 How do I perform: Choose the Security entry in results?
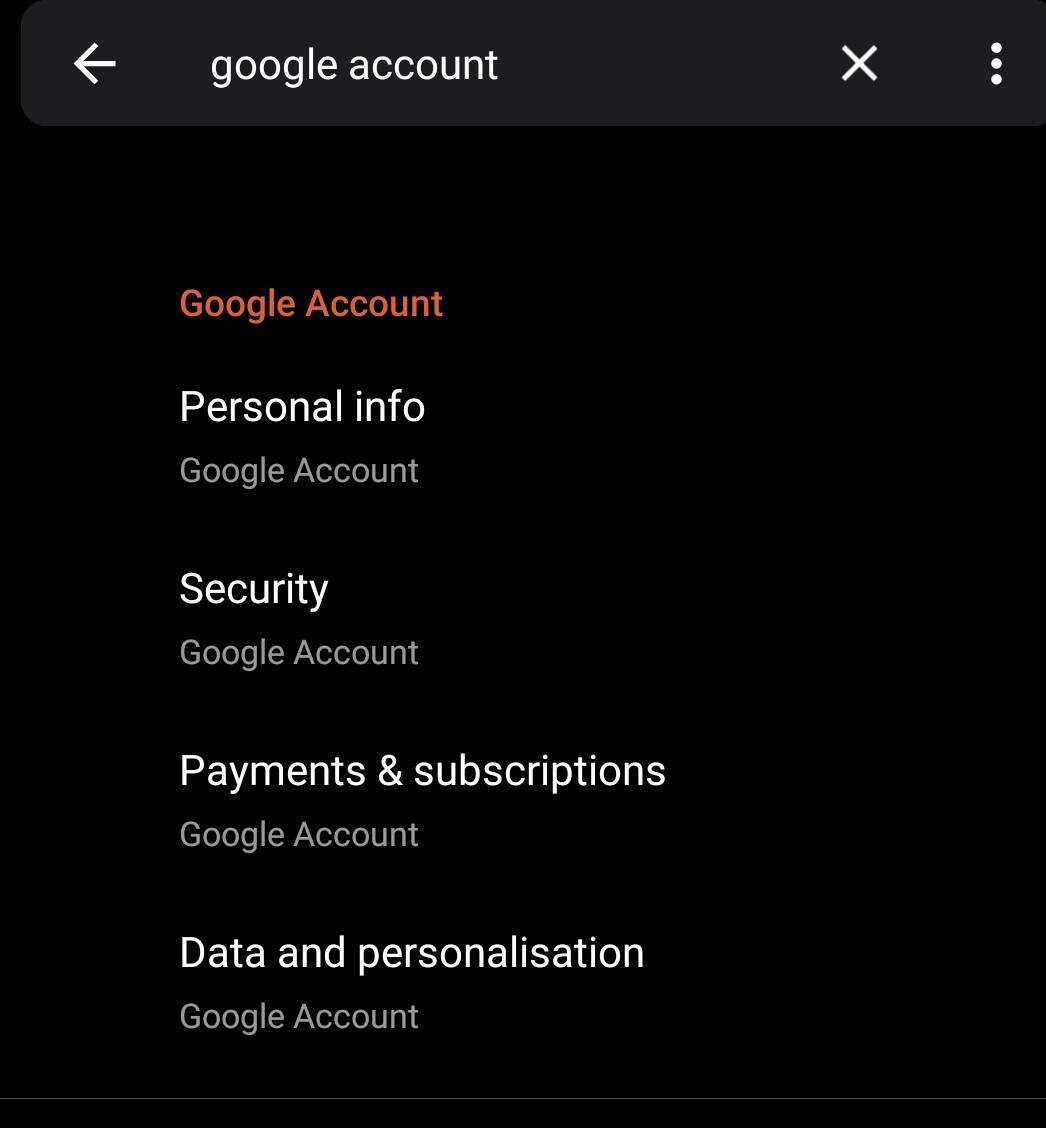(x=254, y=589)
